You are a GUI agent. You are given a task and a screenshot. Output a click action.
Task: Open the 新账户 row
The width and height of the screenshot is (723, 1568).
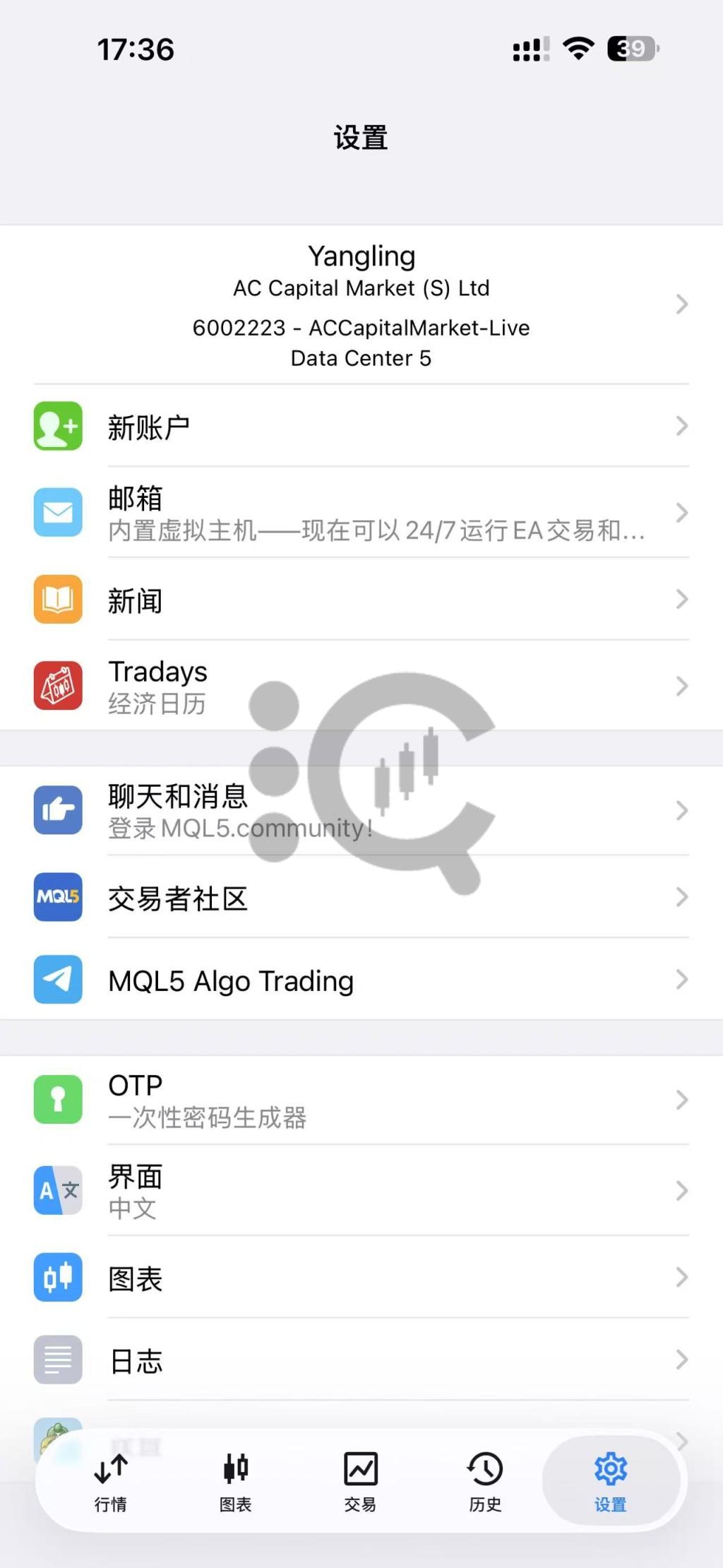click(x=361, y=427)
